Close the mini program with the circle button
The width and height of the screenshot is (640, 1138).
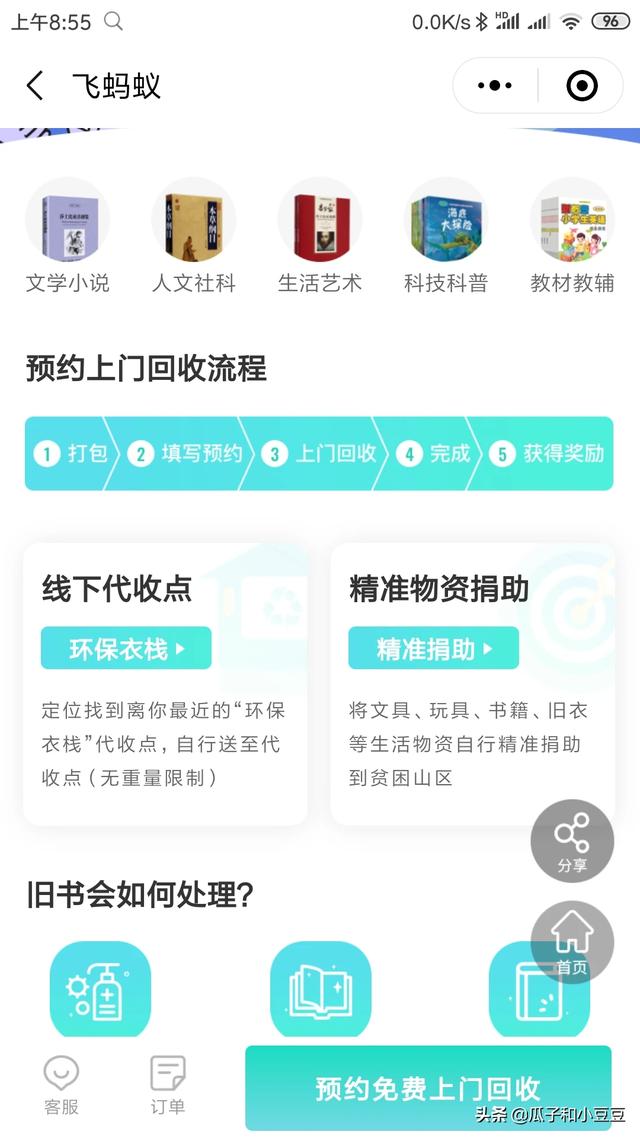coord(582,86)
